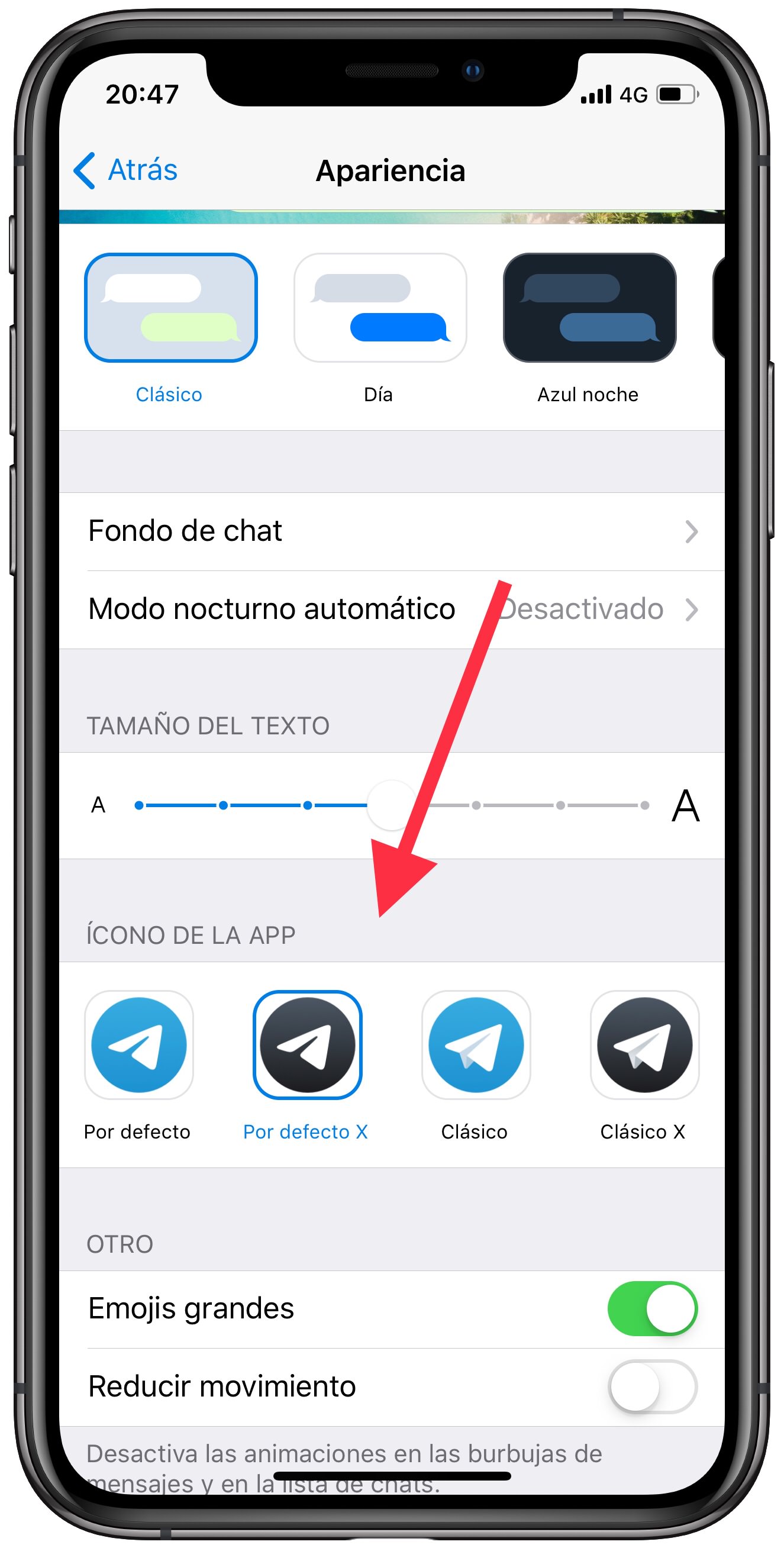Image resolution: width=784 pixels, height=1548 pixels.
Task: Enable Reducir movimiento
Action: pos(652,1386)
